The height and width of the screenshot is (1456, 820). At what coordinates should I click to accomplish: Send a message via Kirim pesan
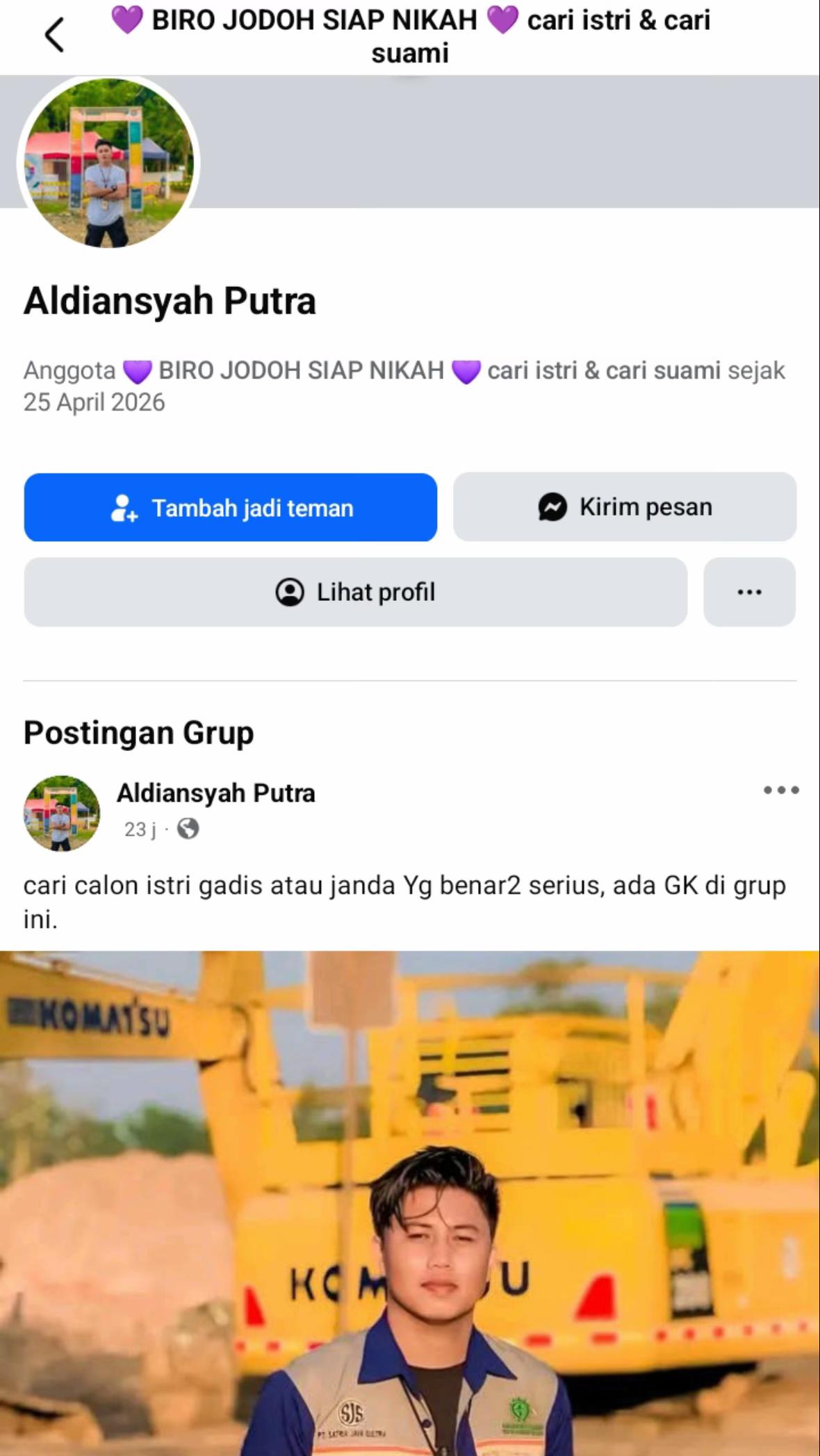click(x=625, y=507)
